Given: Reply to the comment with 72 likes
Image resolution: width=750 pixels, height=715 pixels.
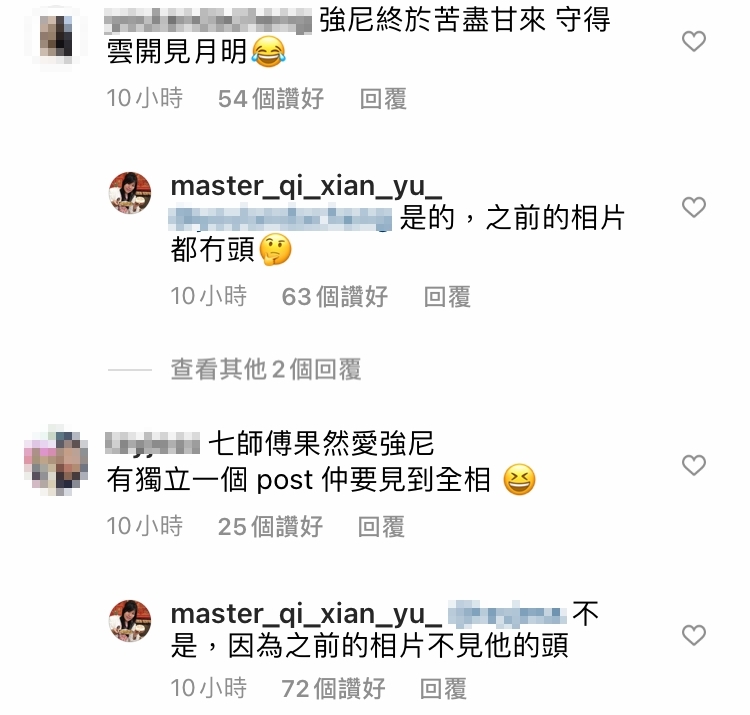Looking at the screenshot, I should point(443,688).
